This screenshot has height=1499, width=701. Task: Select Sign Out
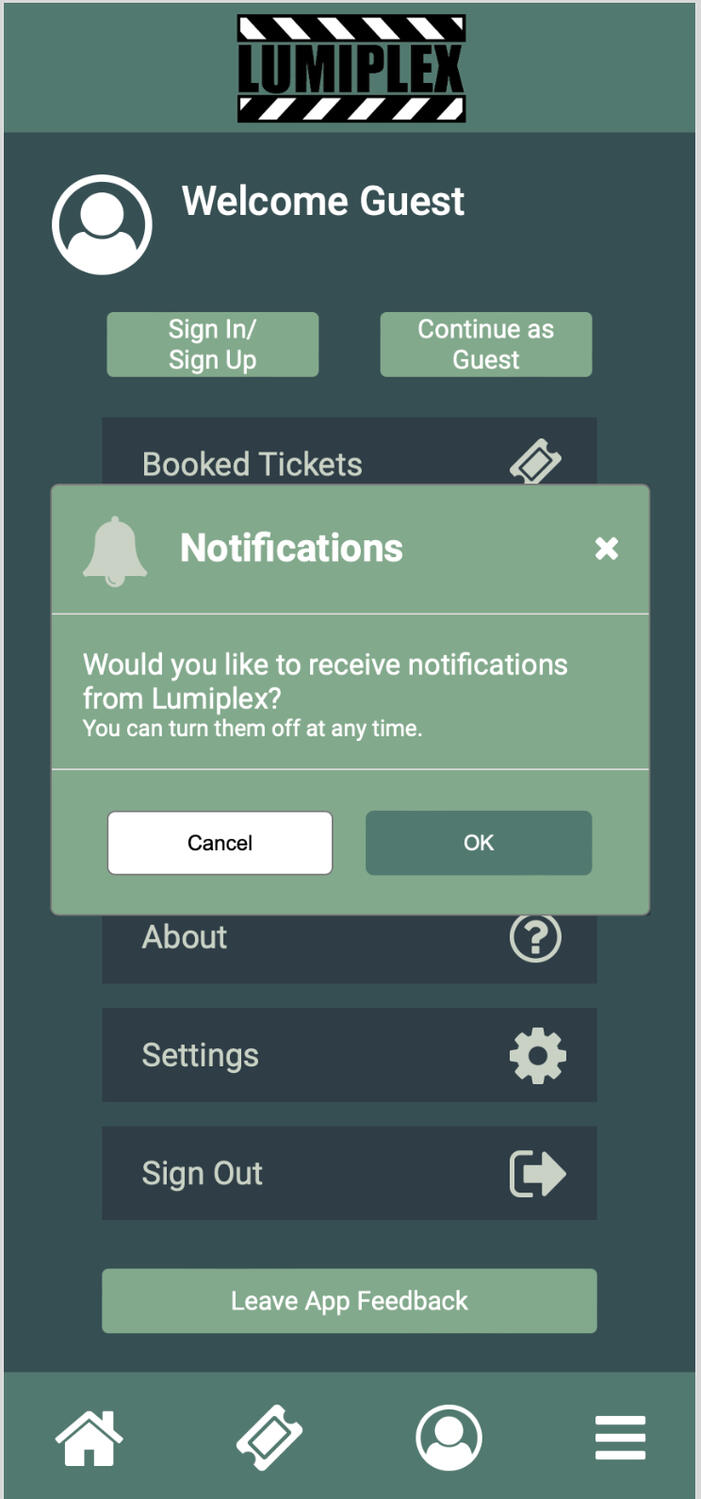pyautogui.click(x=349, y=1173)
